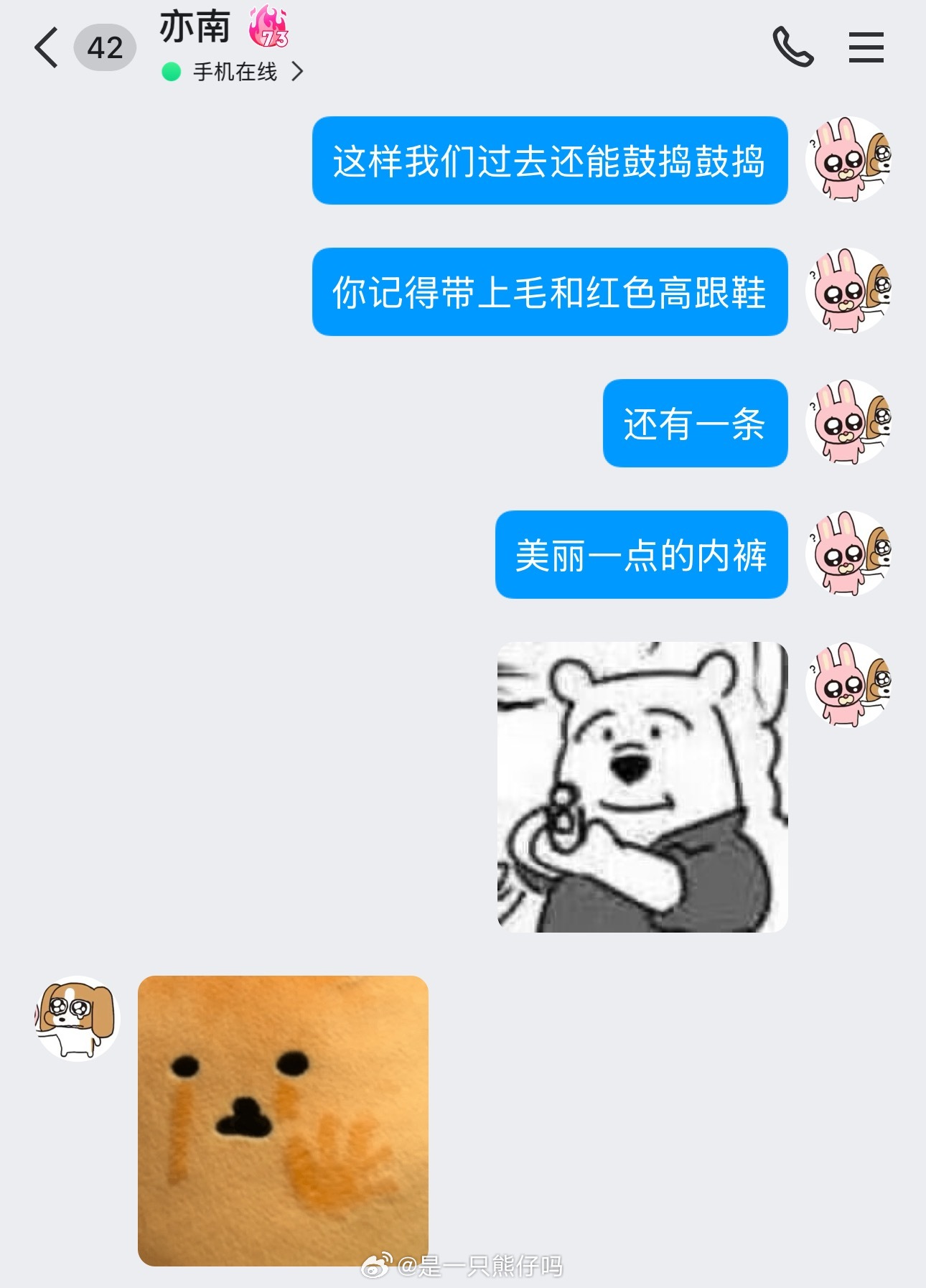
Task: Open the crying orange face sticker
Action: tap(283, 1120)
